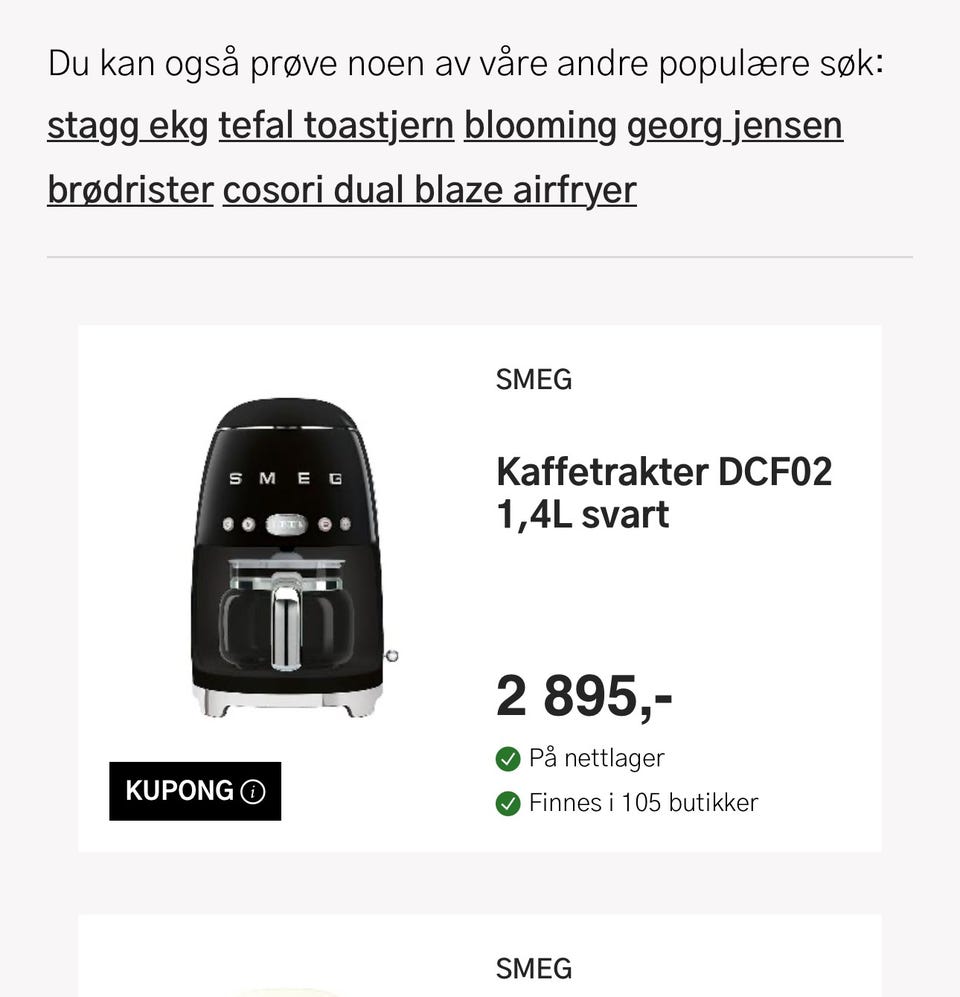Select the blooming search suggestion
This screenshot has height=997, width=960.
point(539,126)
